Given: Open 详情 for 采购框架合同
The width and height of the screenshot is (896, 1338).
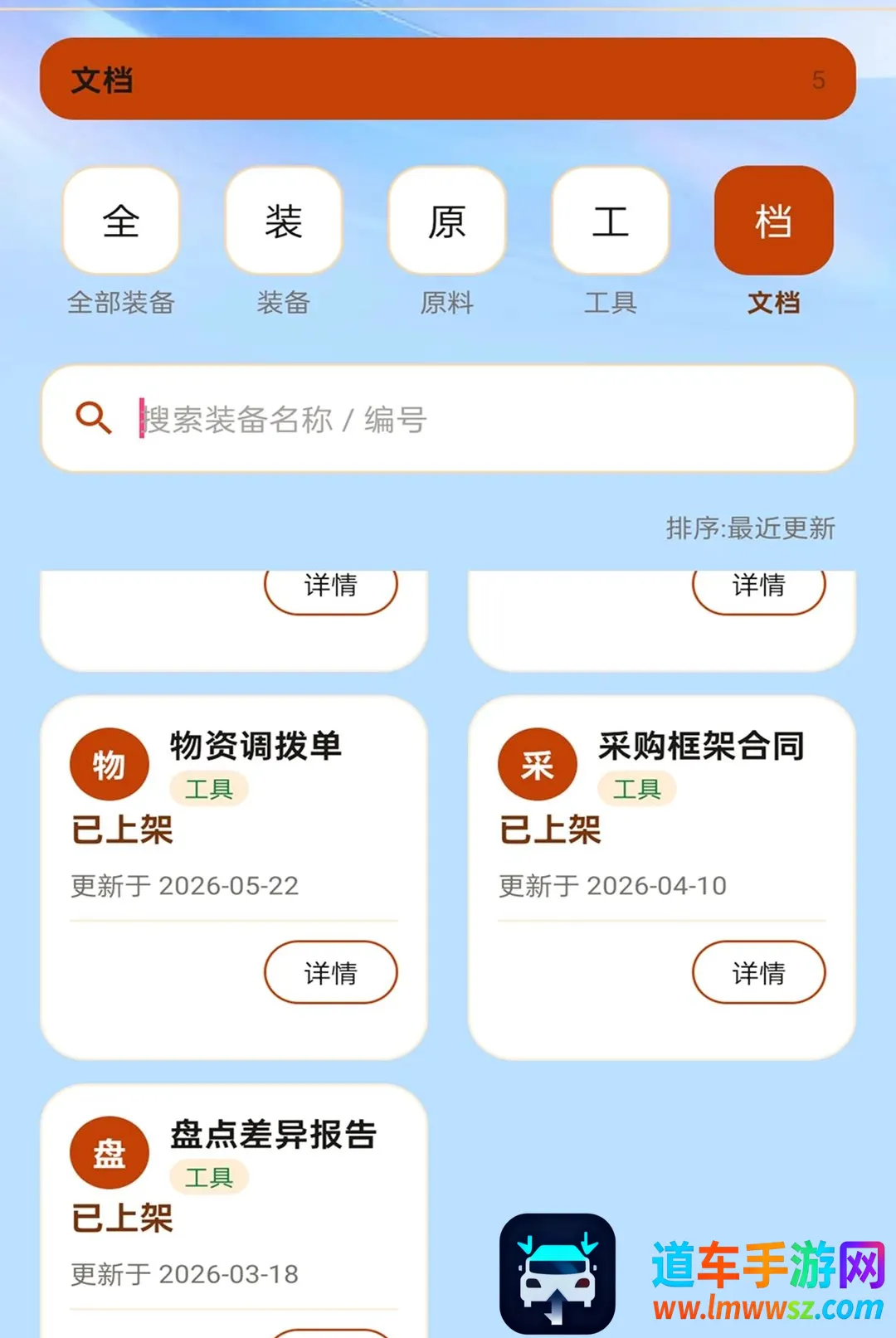Looking at the screenshot, I should pyautogui.click(x=759, y=972).
